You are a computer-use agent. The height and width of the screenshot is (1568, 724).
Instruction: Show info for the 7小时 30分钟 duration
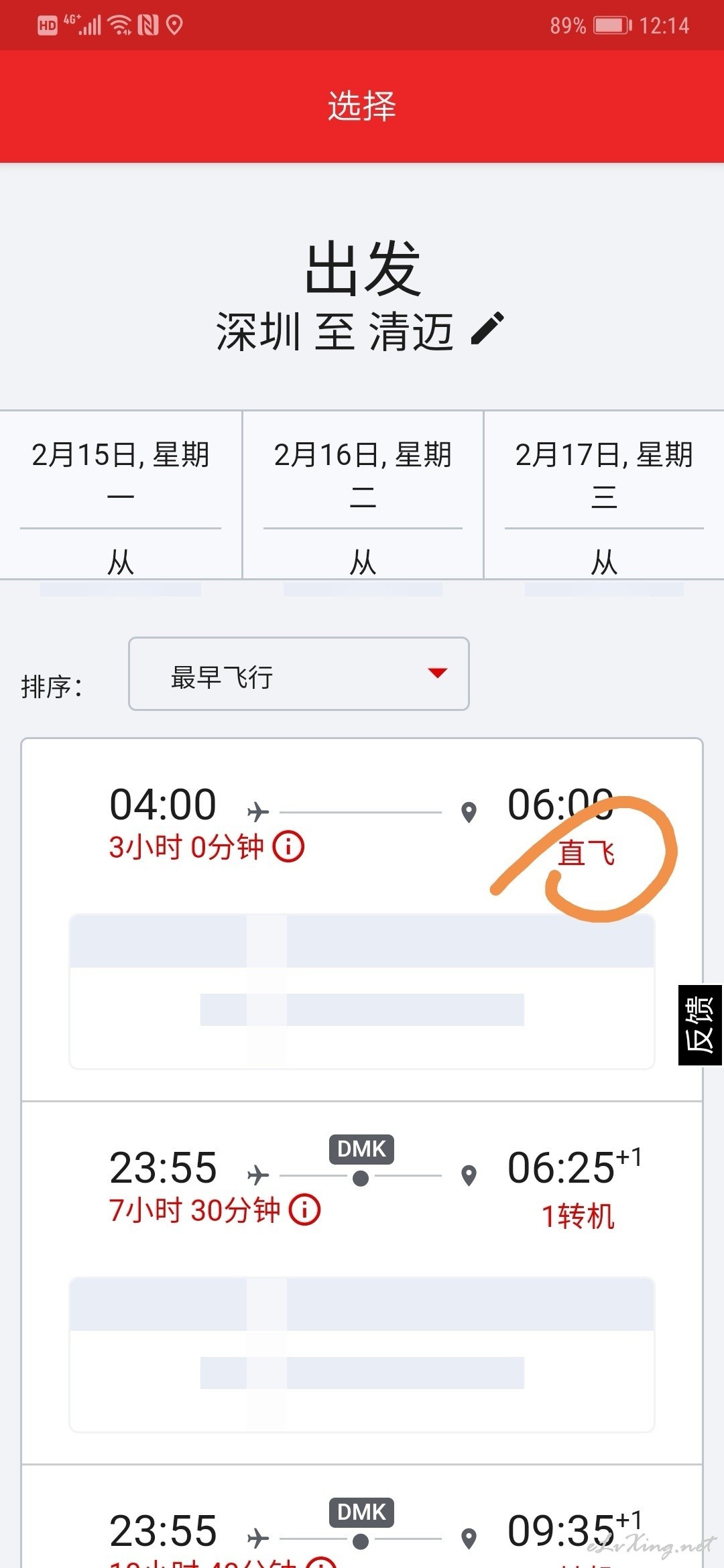pos(305,1210)
